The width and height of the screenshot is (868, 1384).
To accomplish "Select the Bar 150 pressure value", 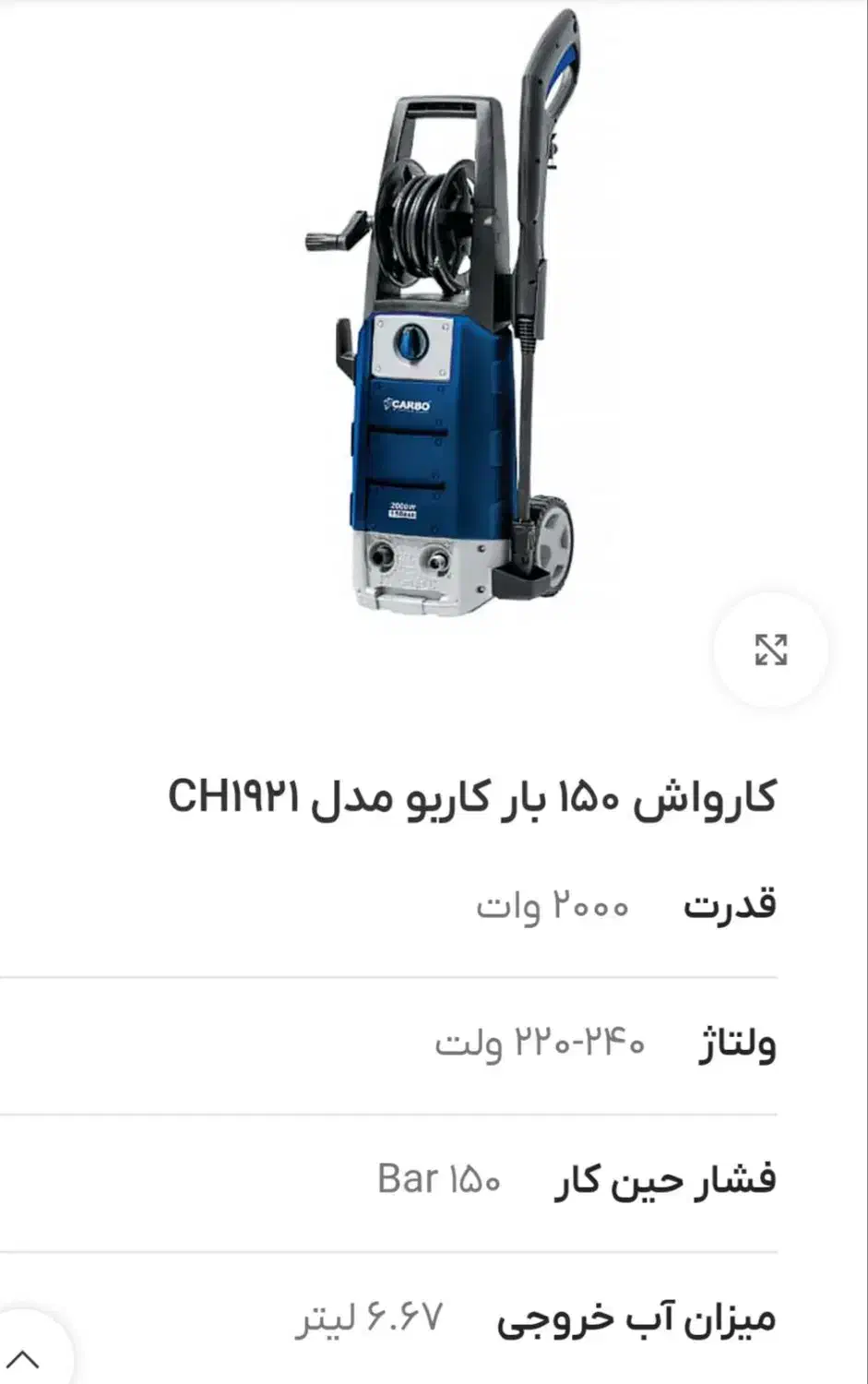I will point(441,1178).
